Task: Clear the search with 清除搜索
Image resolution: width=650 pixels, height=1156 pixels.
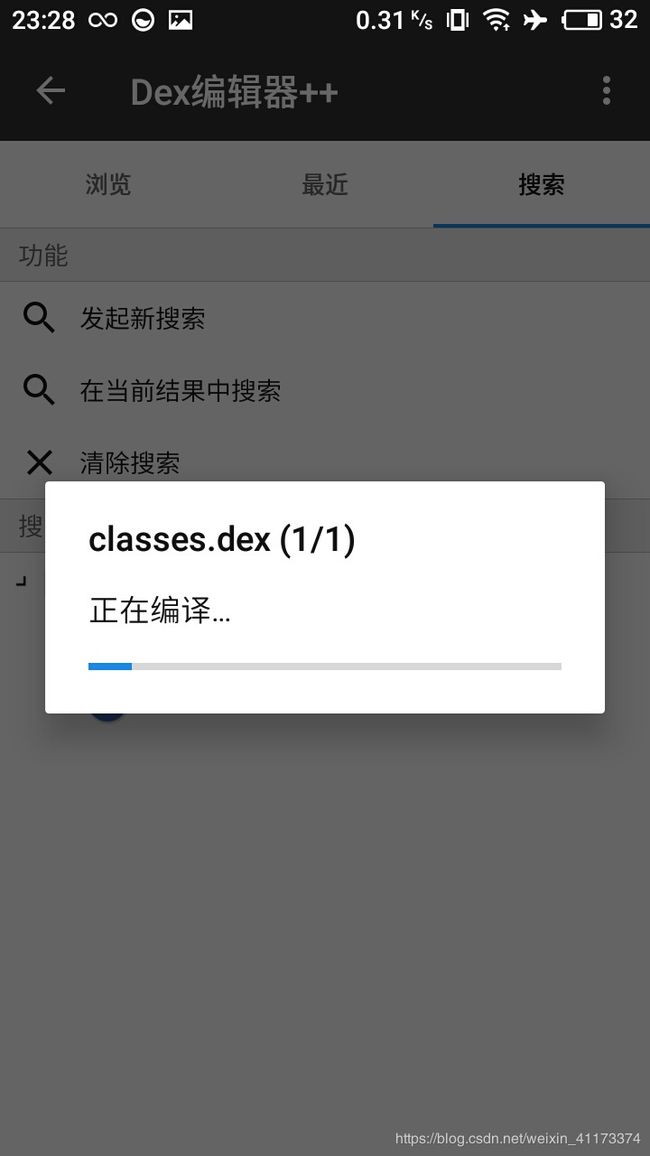Action: point(325,462)
